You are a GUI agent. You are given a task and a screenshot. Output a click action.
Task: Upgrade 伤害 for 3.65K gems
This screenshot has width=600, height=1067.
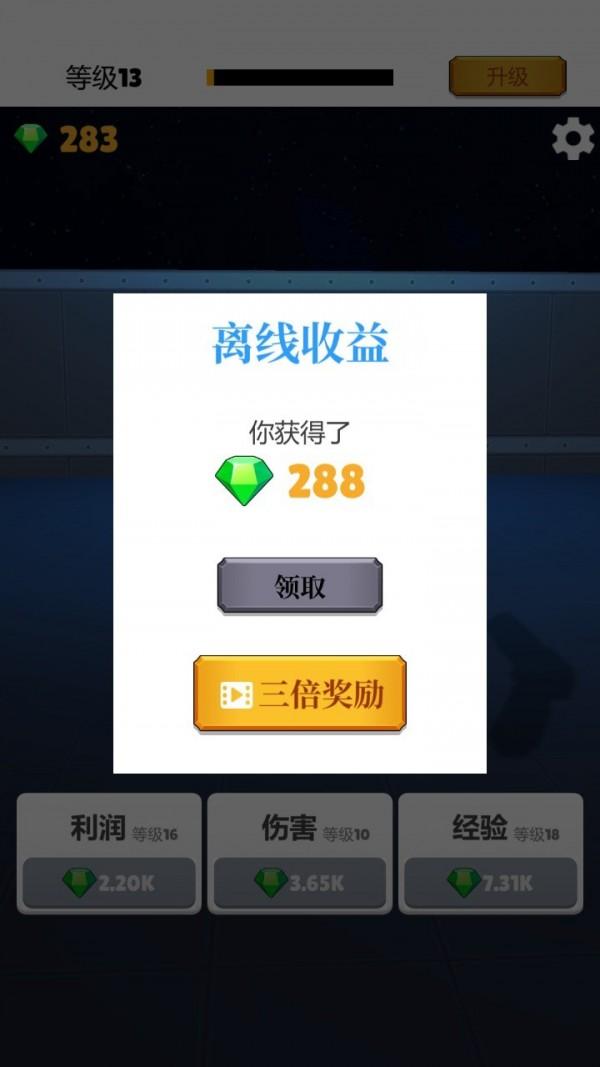(299, 882)
